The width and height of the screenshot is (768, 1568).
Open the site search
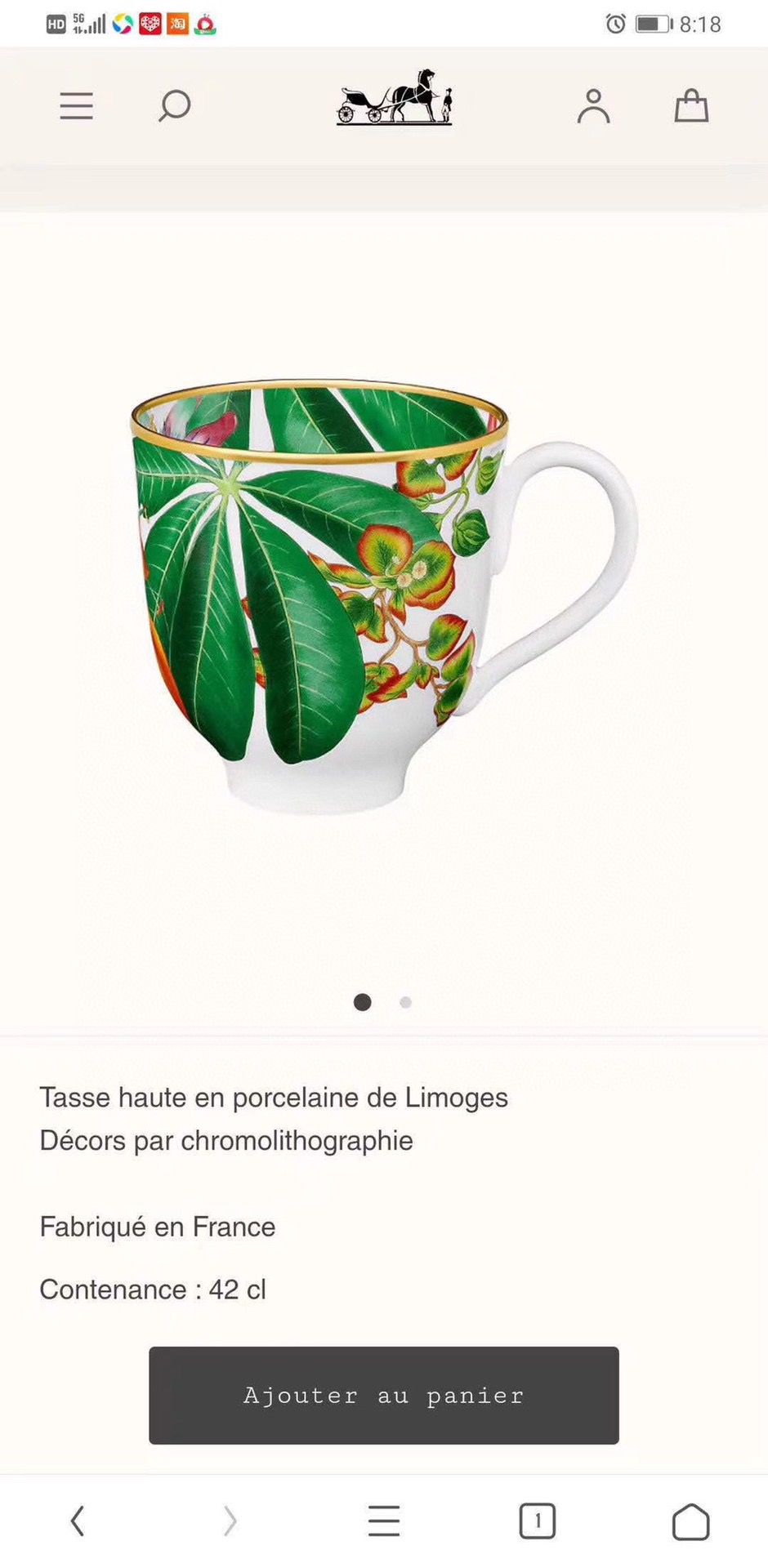point(174,106)
